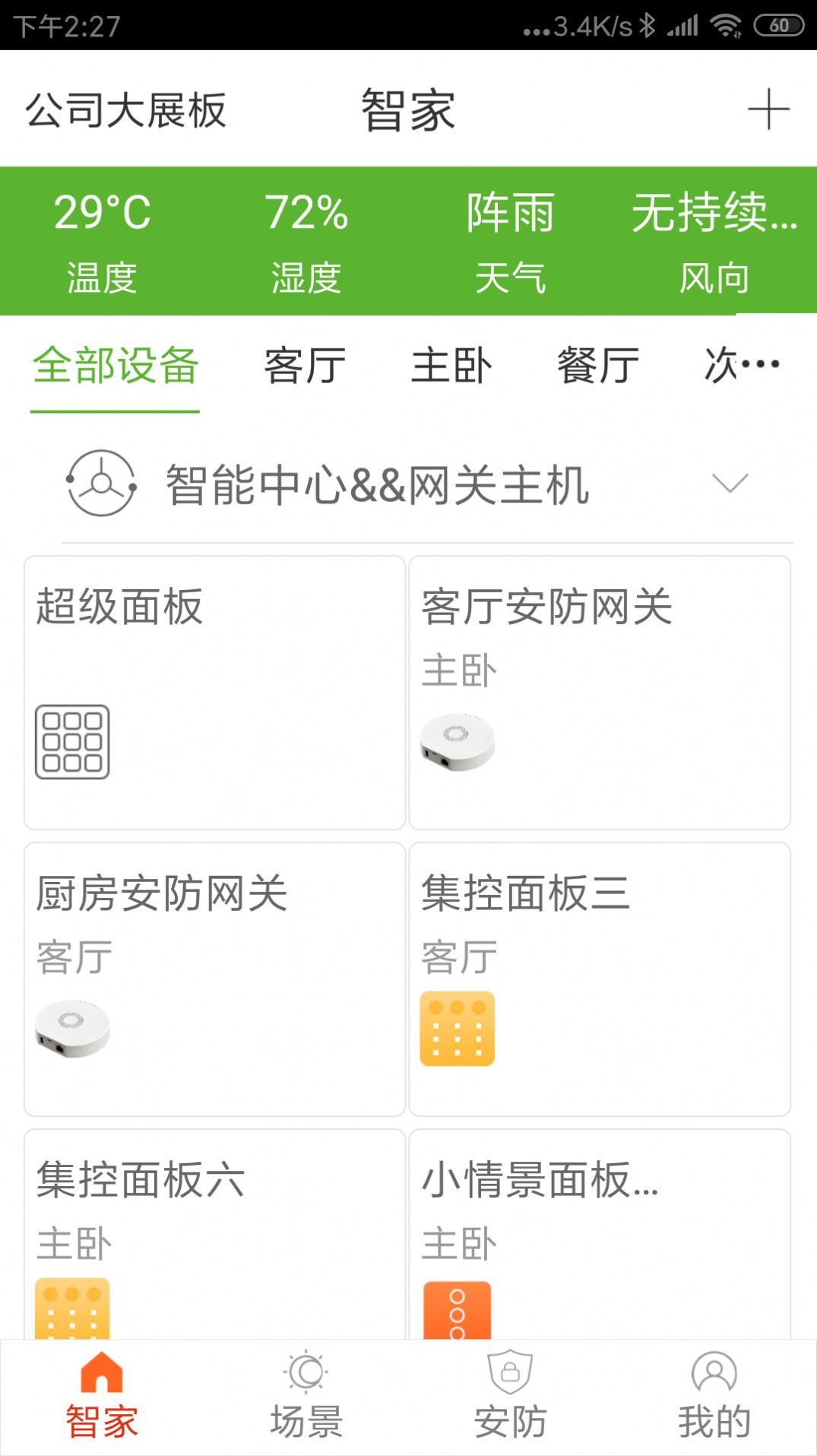Tap the 餐厅 filter label

point(595,365)
